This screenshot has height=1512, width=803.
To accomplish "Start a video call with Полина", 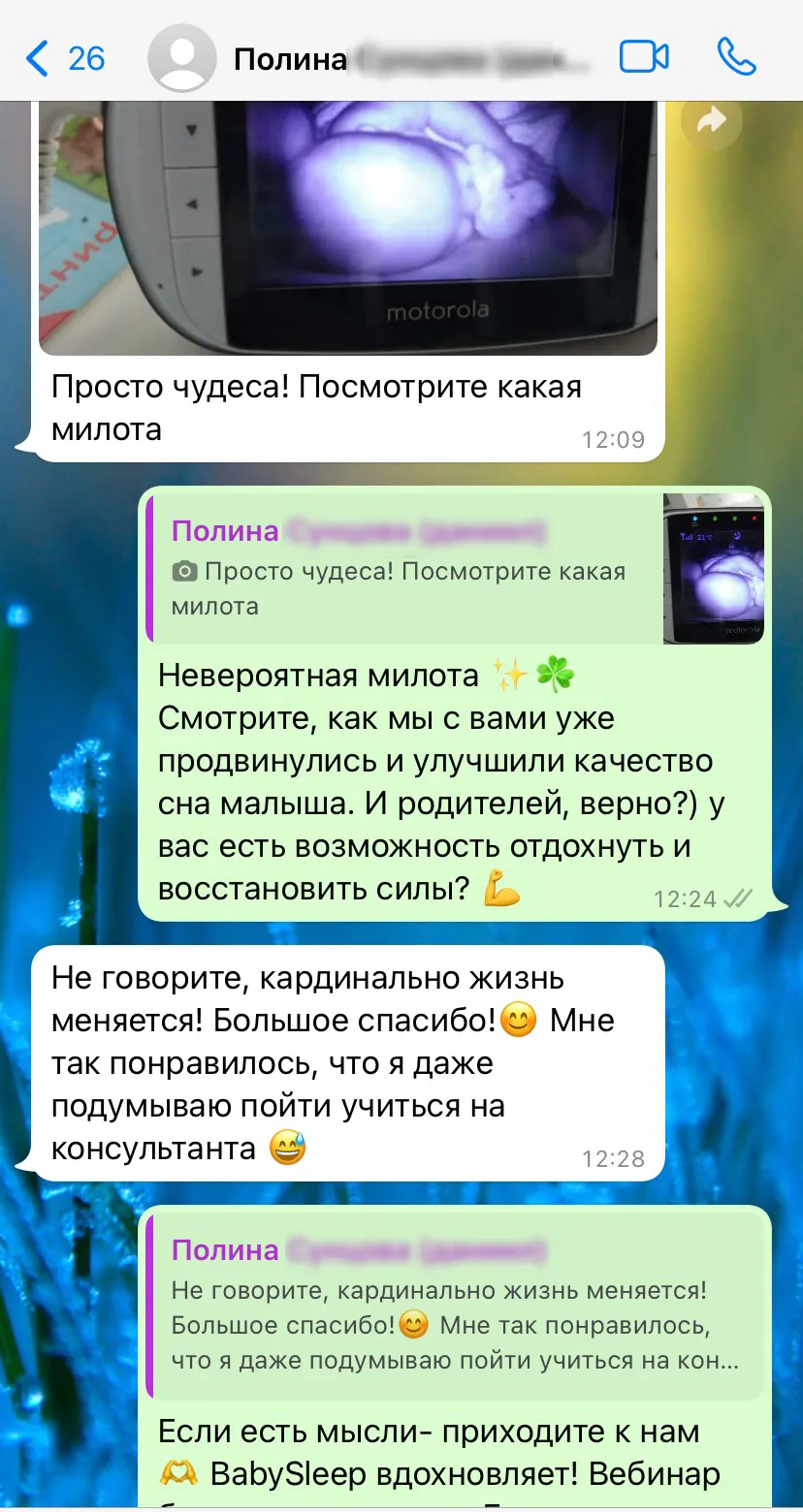I will click(644, 58).
